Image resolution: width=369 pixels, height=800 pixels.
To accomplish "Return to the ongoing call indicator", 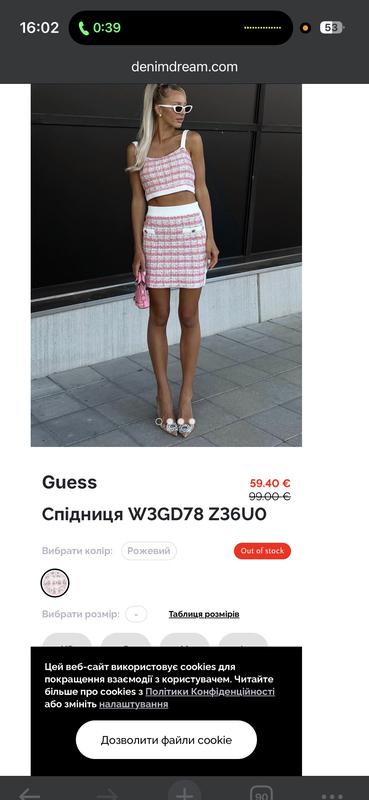I will tap(100, 28).
